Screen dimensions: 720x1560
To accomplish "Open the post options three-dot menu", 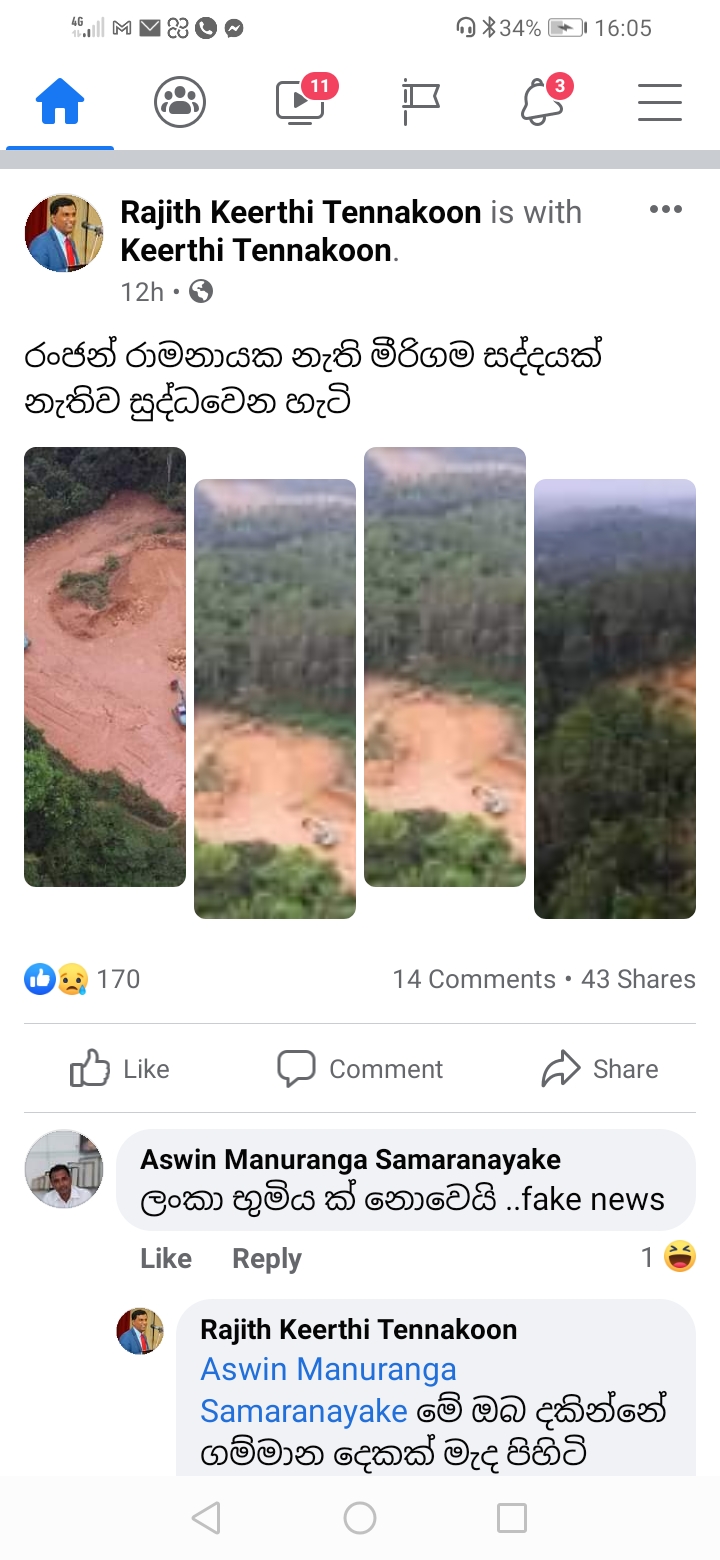I will tap(666, 209).
